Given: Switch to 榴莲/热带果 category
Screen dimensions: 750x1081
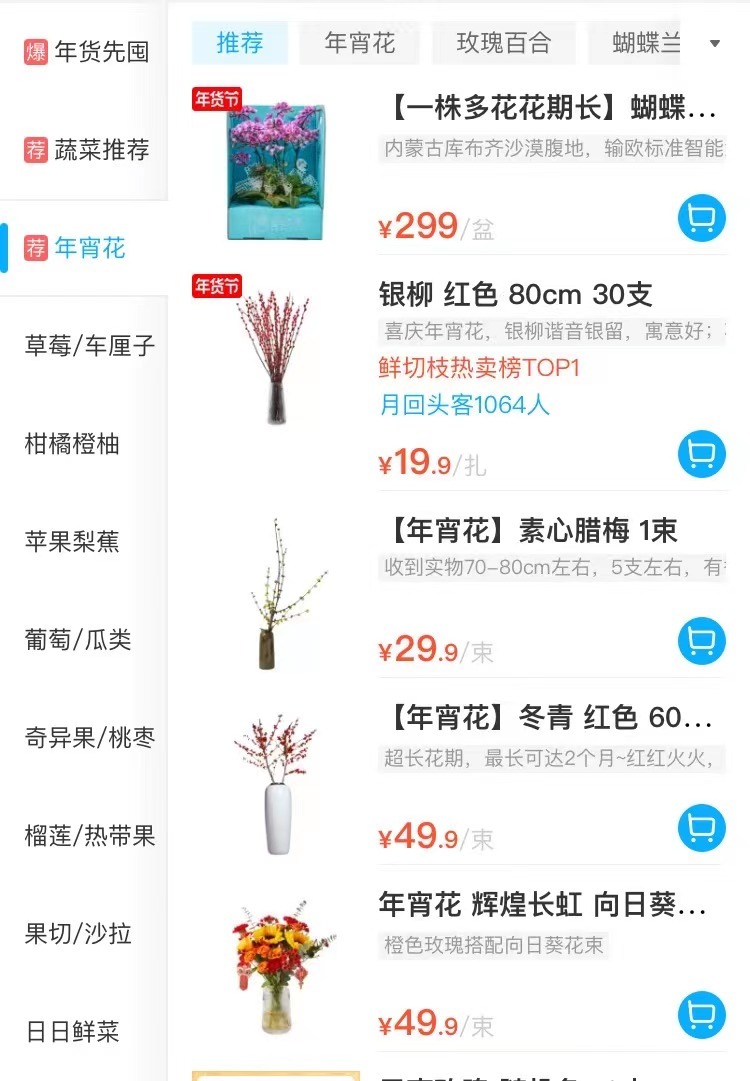Looking at the screenshot, I should coord(89,836).
